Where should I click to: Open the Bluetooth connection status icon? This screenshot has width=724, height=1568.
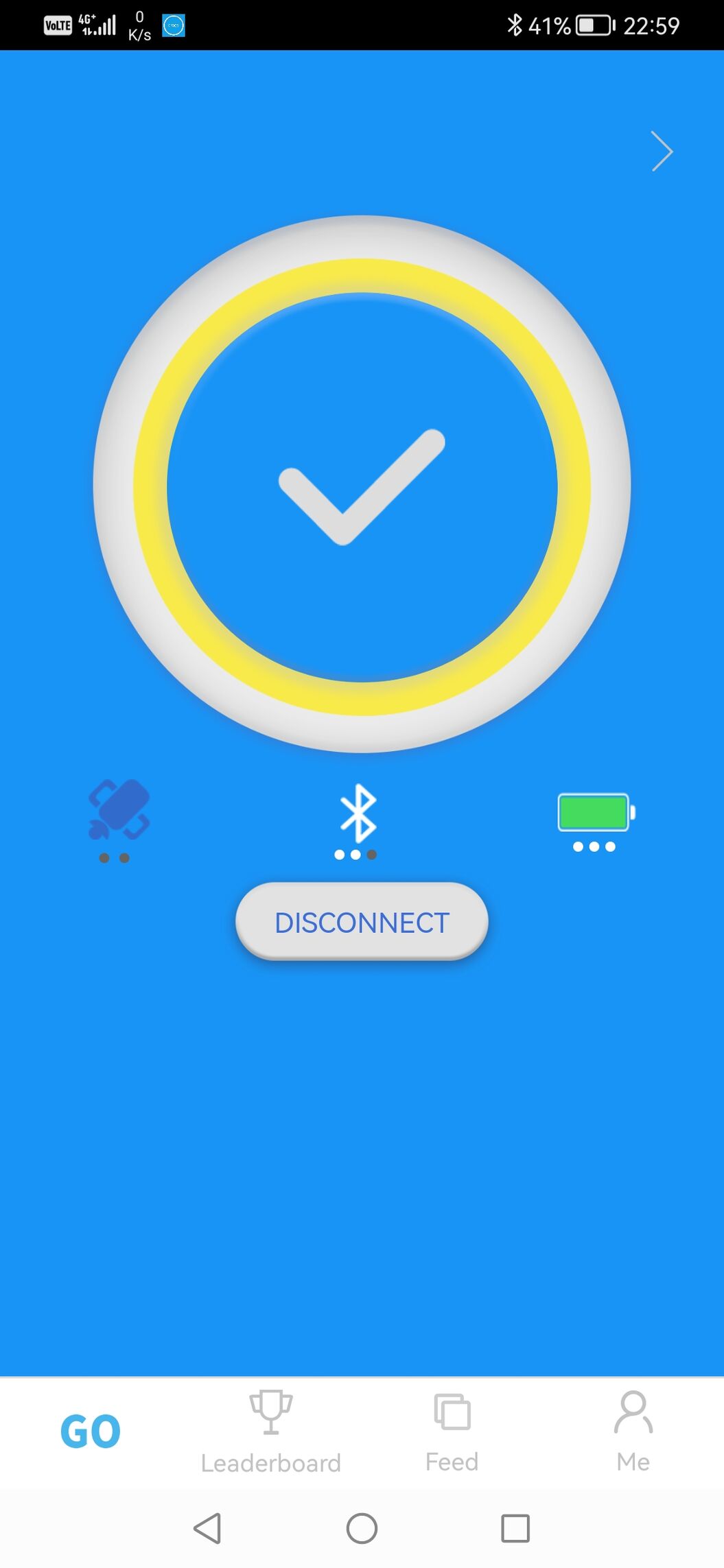click(x=358, y=813)
